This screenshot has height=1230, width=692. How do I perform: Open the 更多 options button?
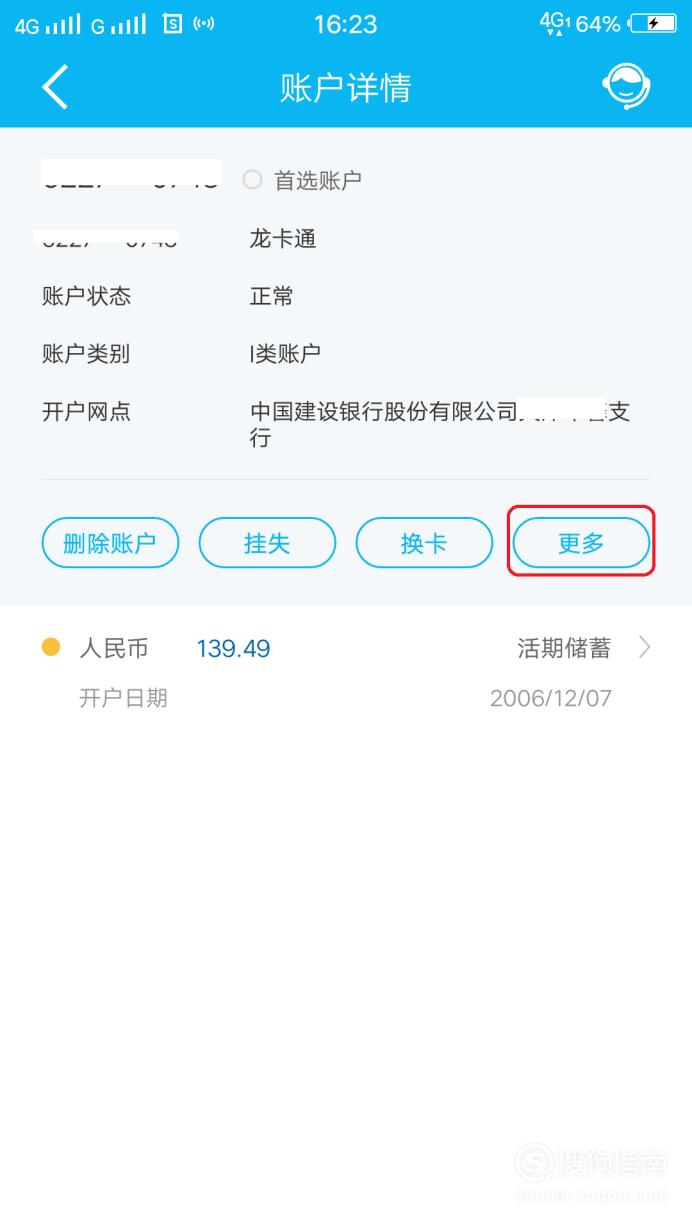coord(581,543)
